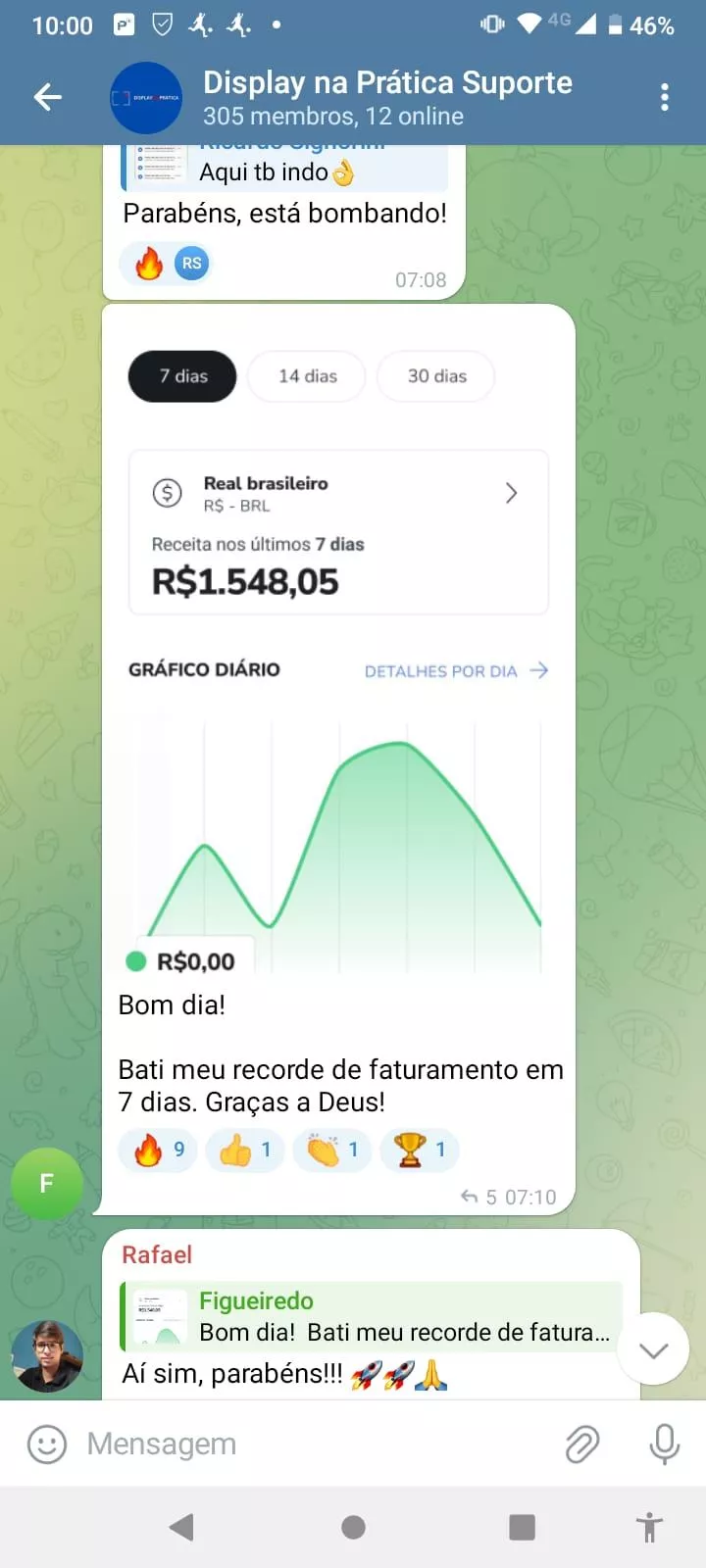Add fire reaction with 9 on Figueiredo's message
Screen dimensions: 706x1568
tap(159, 1150)
